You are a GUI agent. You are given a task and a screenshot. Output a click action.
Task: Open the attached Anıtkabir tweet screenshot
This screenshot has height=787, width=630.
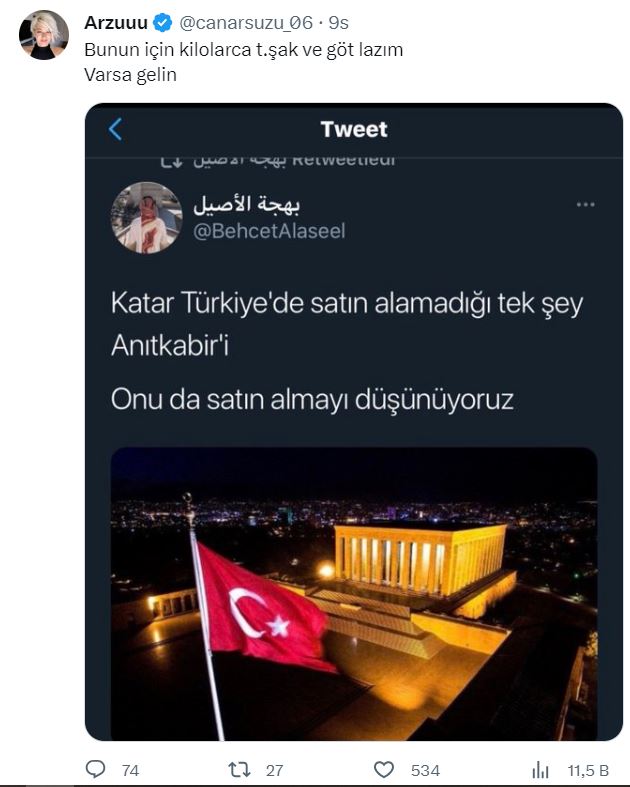point(353,420)
